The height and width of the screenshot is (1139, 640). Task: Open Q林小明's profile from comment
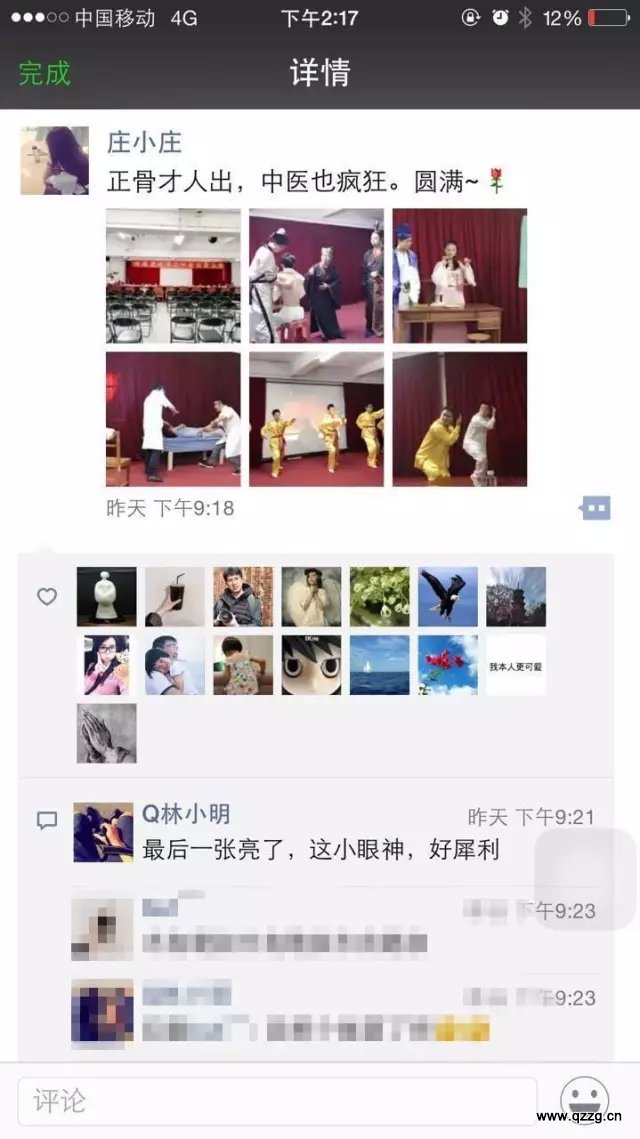tap(103, 832)
